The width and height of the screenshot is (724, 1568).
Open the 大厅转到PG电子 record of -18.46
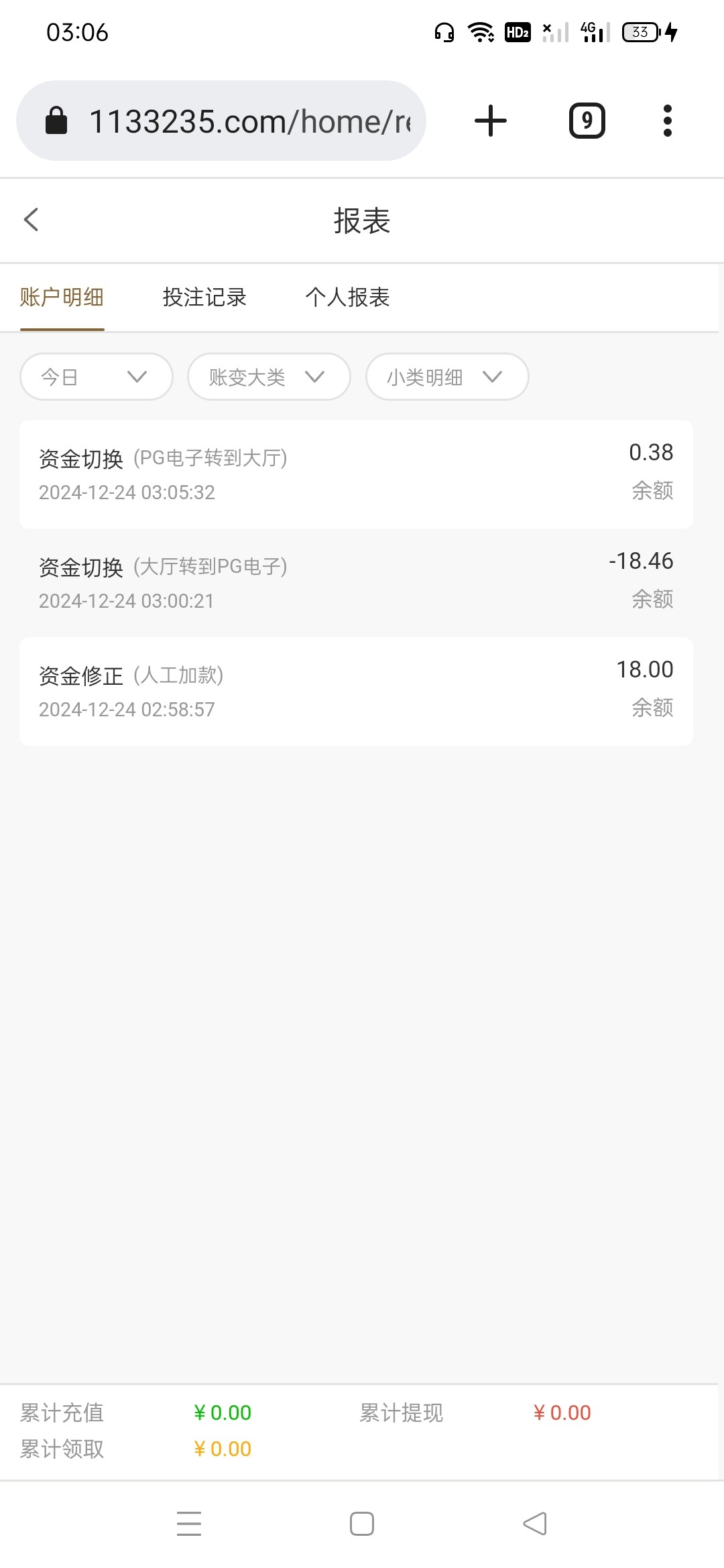[x=356, y=583]
